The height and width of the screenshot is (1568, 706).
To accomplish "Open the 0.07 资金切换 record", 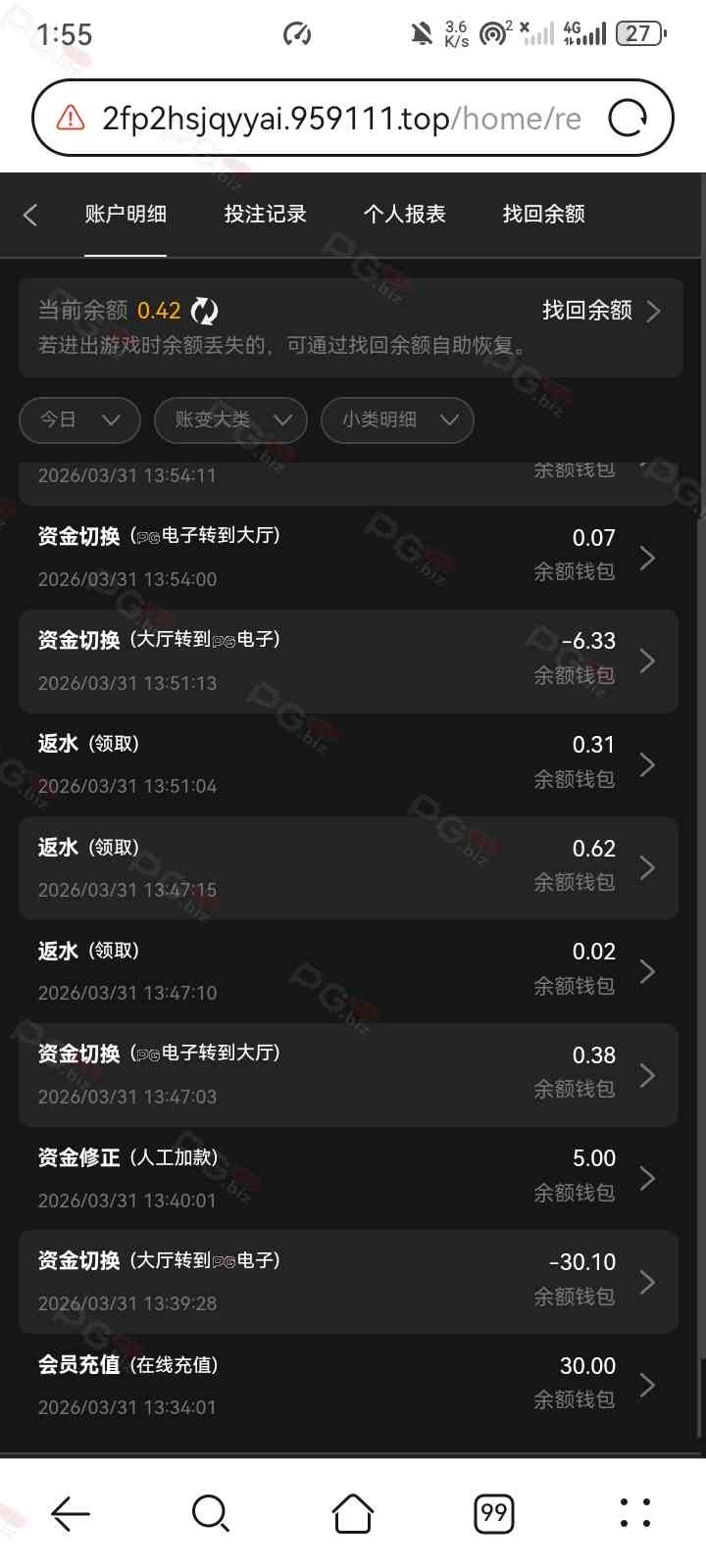I will click(x=348, y=558).
